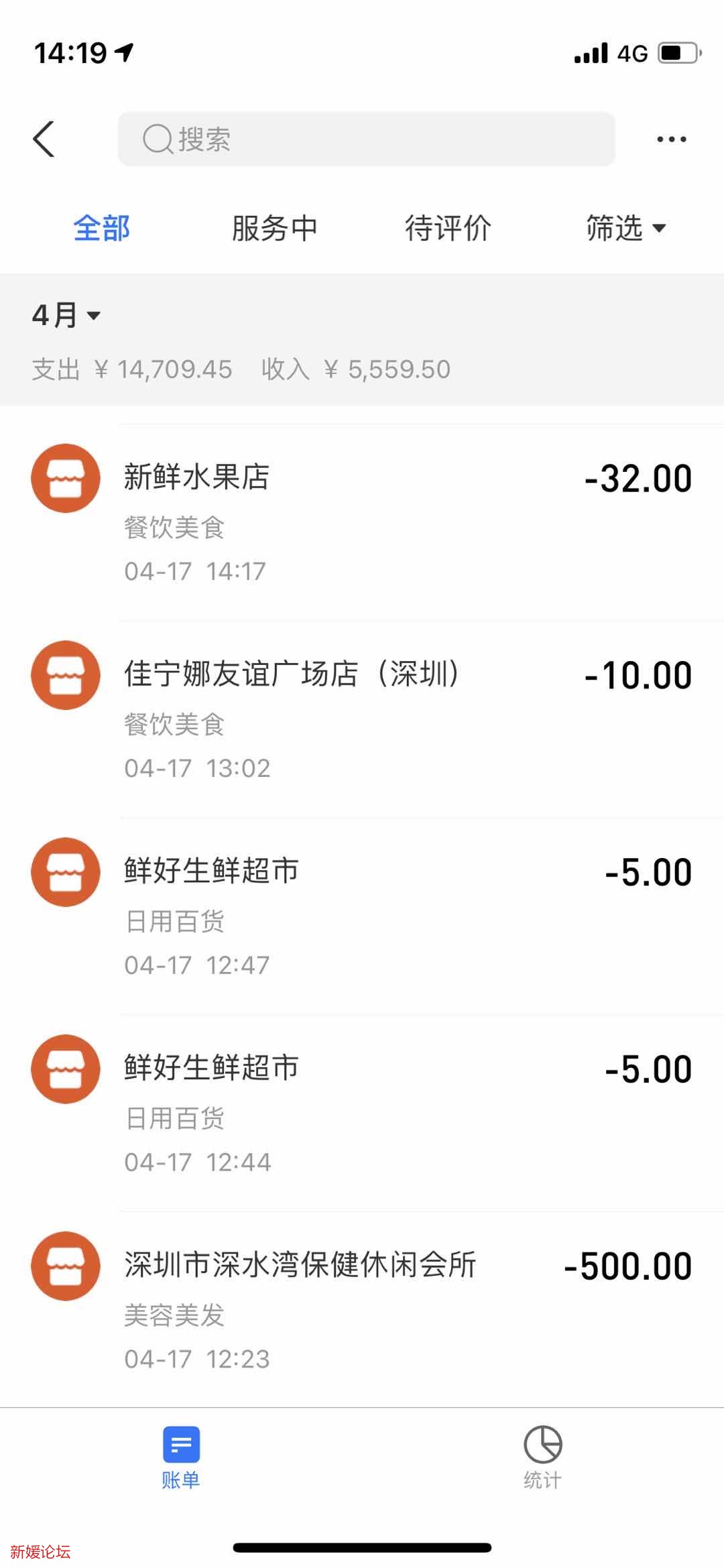This screenshot has height=1568, width=724.
Task: Tap the 搜索 search box
Action: (x=366, y=139)
